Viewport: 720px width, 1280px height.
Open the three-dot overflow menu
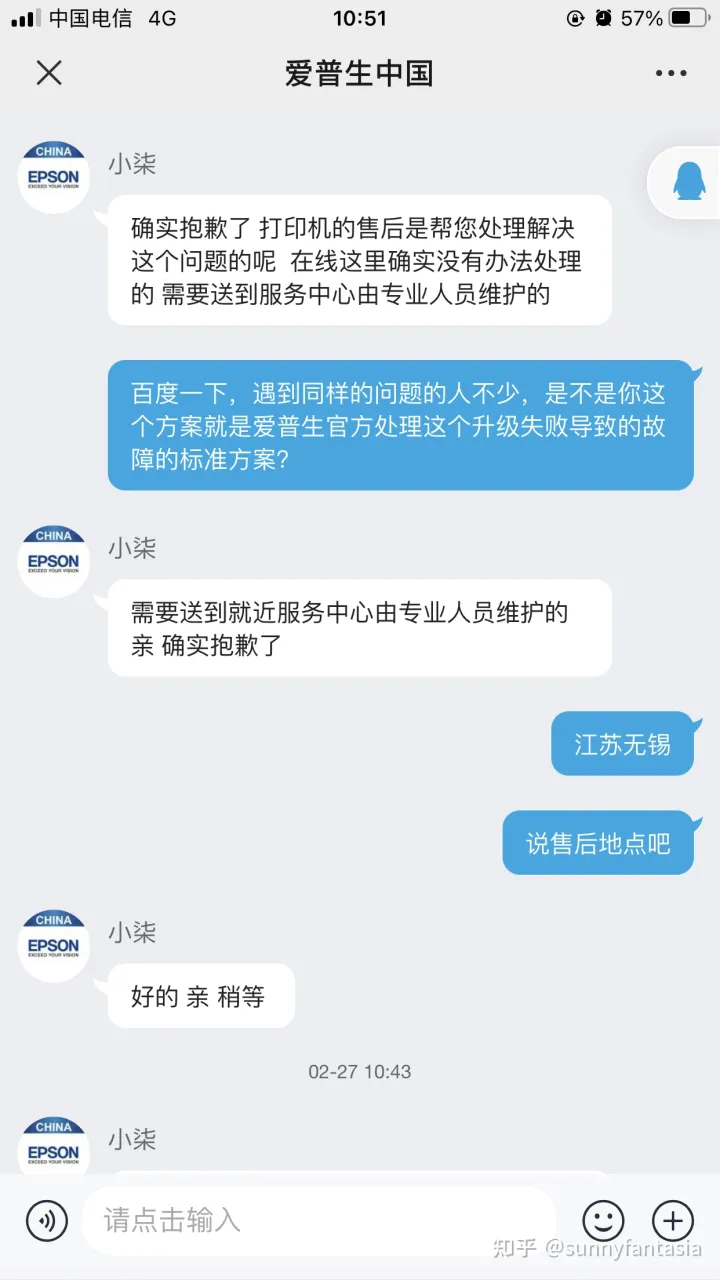(x=671, y=73)
